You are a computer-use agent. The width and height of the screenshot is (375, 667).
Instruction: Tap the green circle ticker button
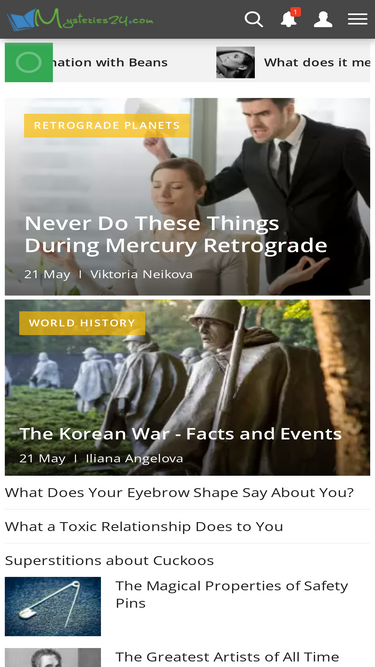pos(29,63)
